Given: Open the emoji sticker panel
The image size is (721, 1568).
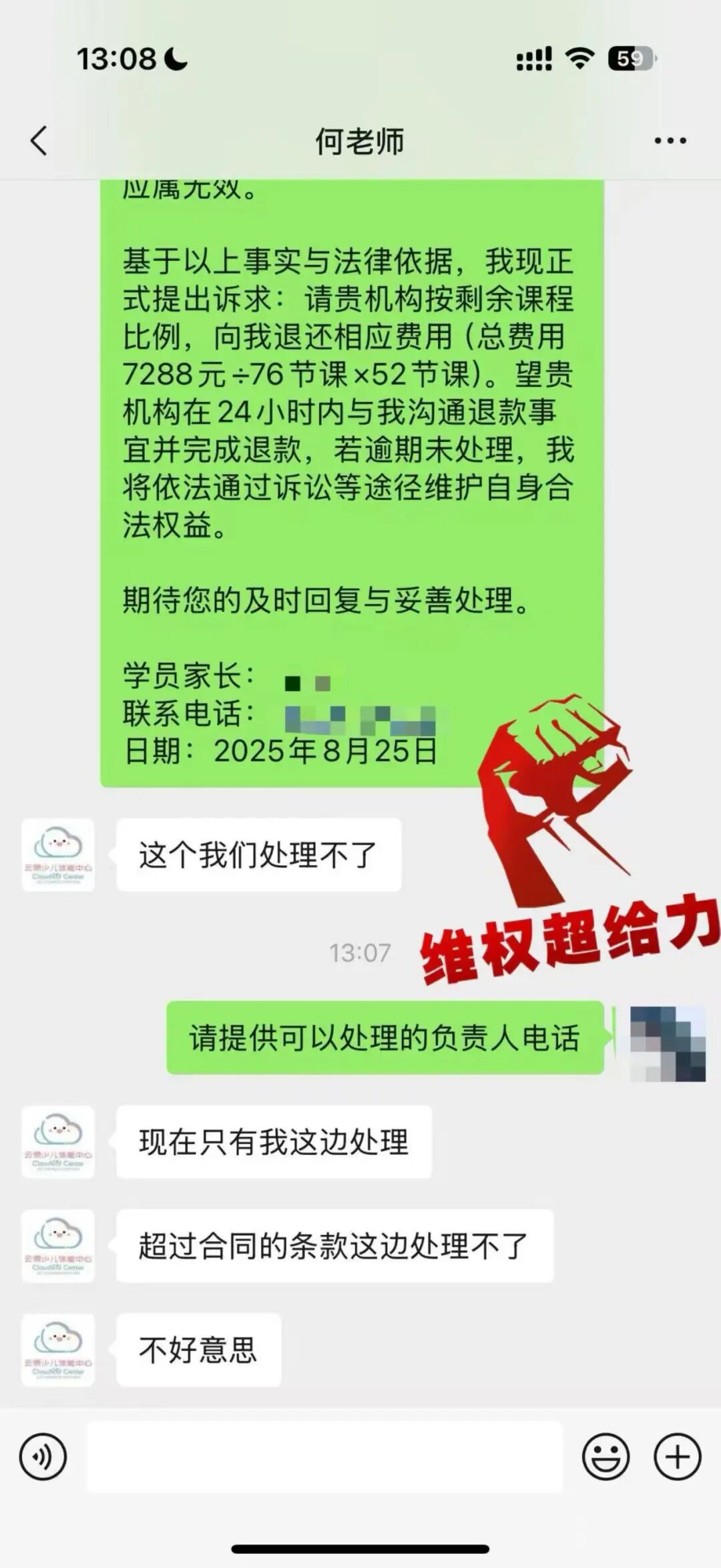Looking at the screenshot, I should [606, 1456].
